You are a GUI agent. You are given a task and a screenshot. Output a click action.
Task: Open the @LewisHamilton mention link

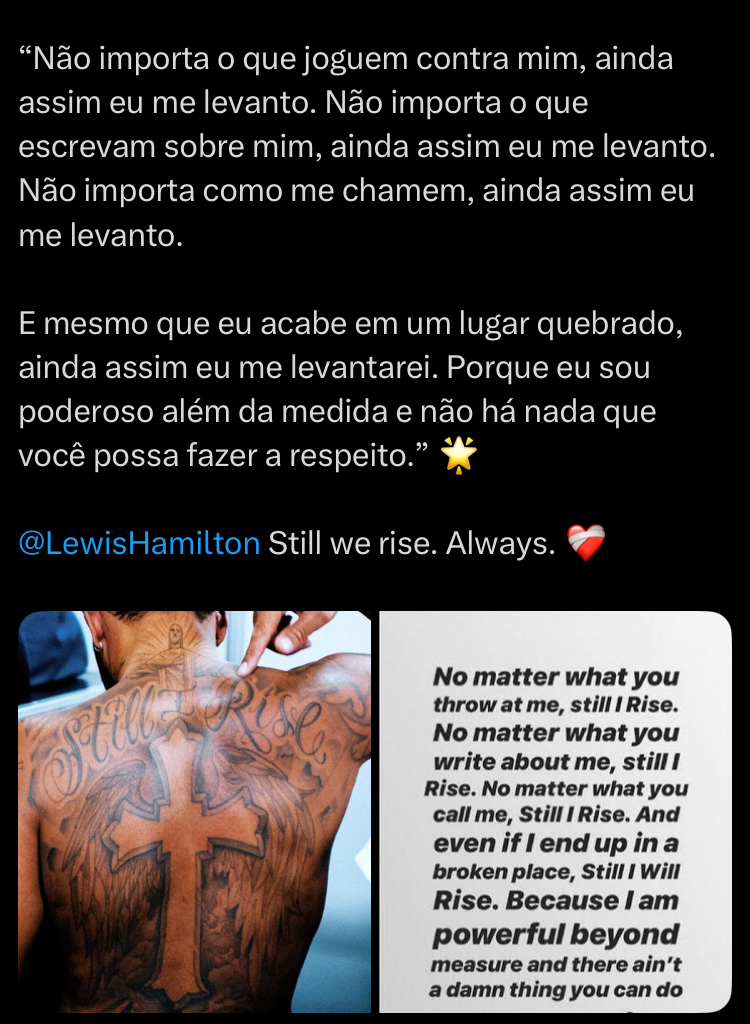pyautogui.click(x=139, y=545)
